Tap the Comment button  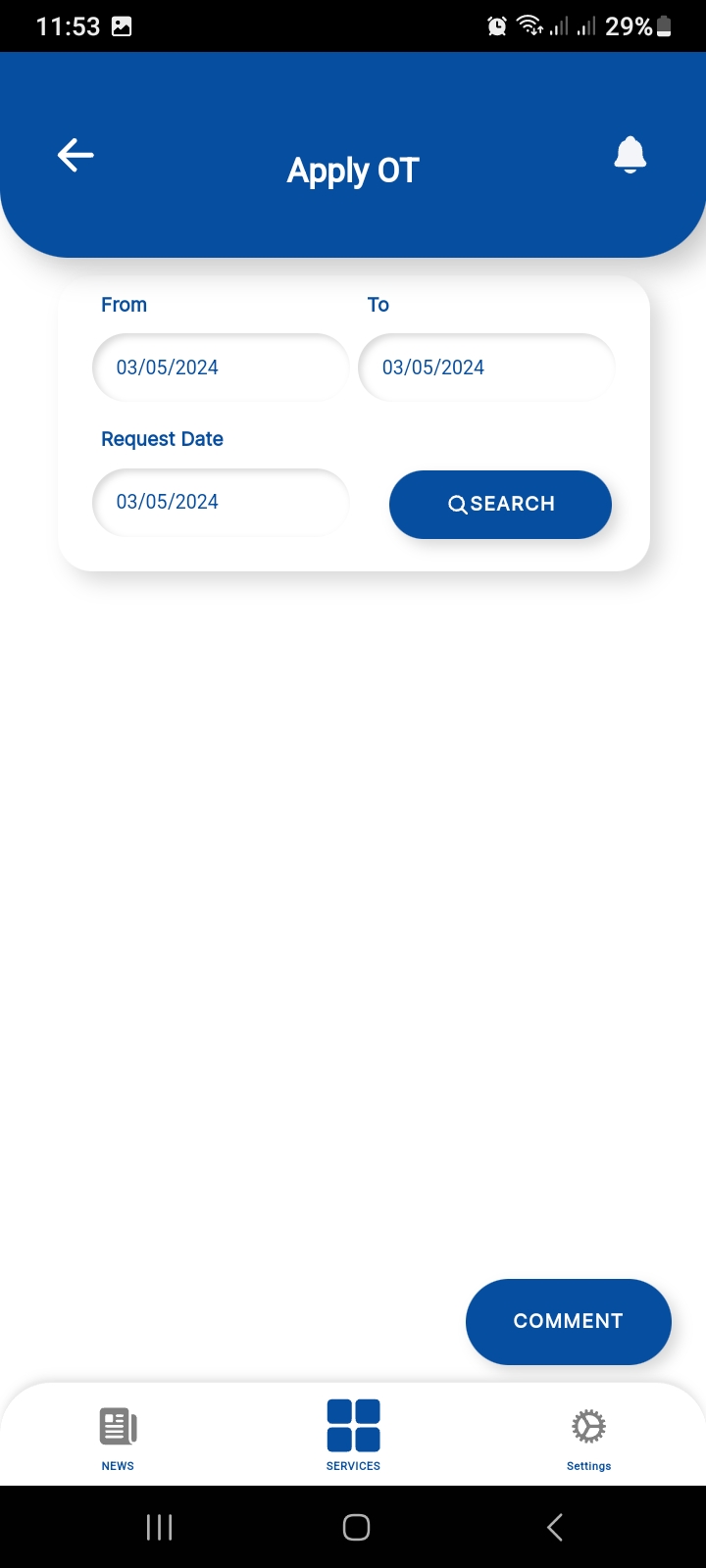[568, 1321]
